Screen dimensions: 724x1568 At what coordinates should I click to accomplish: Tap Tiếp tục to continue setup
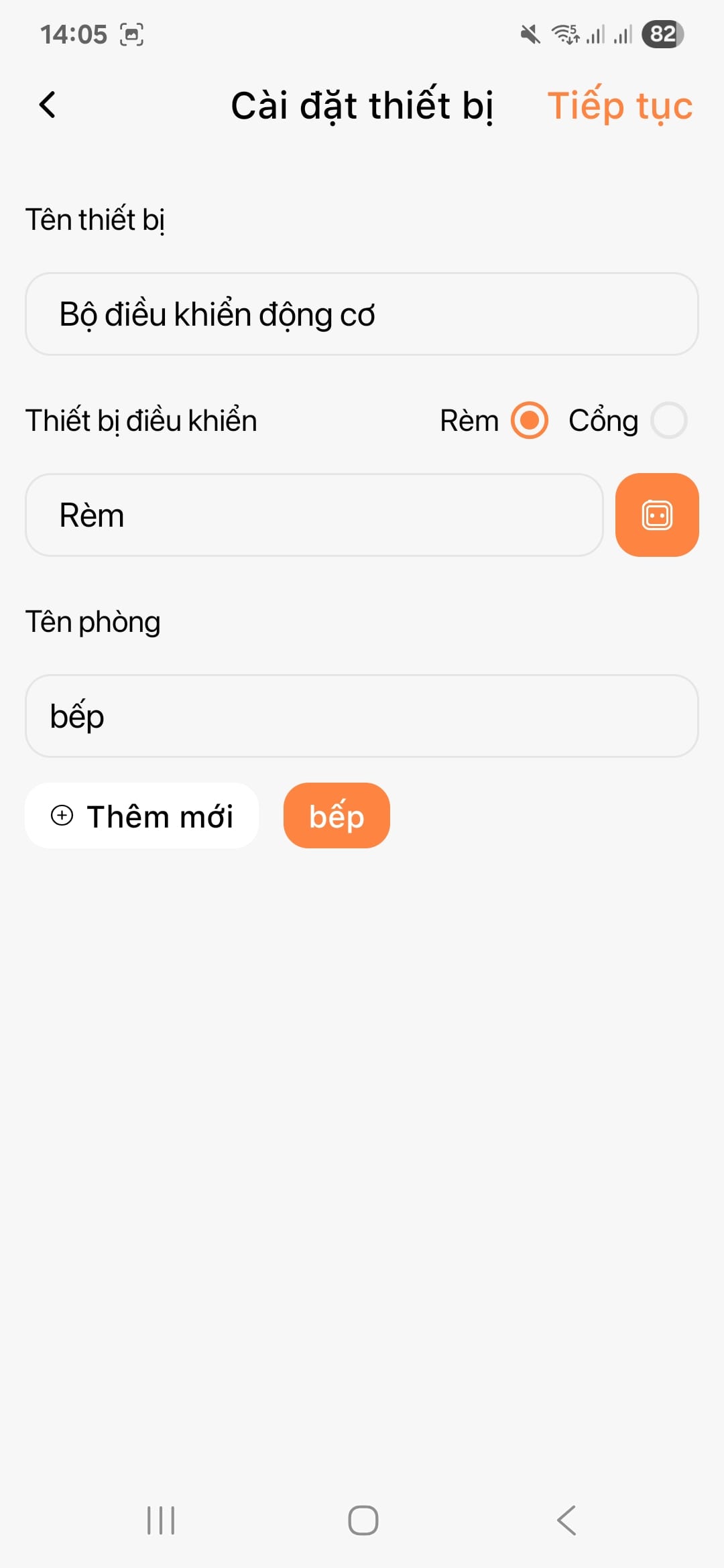pyautogui.click(x=620, y=105)
